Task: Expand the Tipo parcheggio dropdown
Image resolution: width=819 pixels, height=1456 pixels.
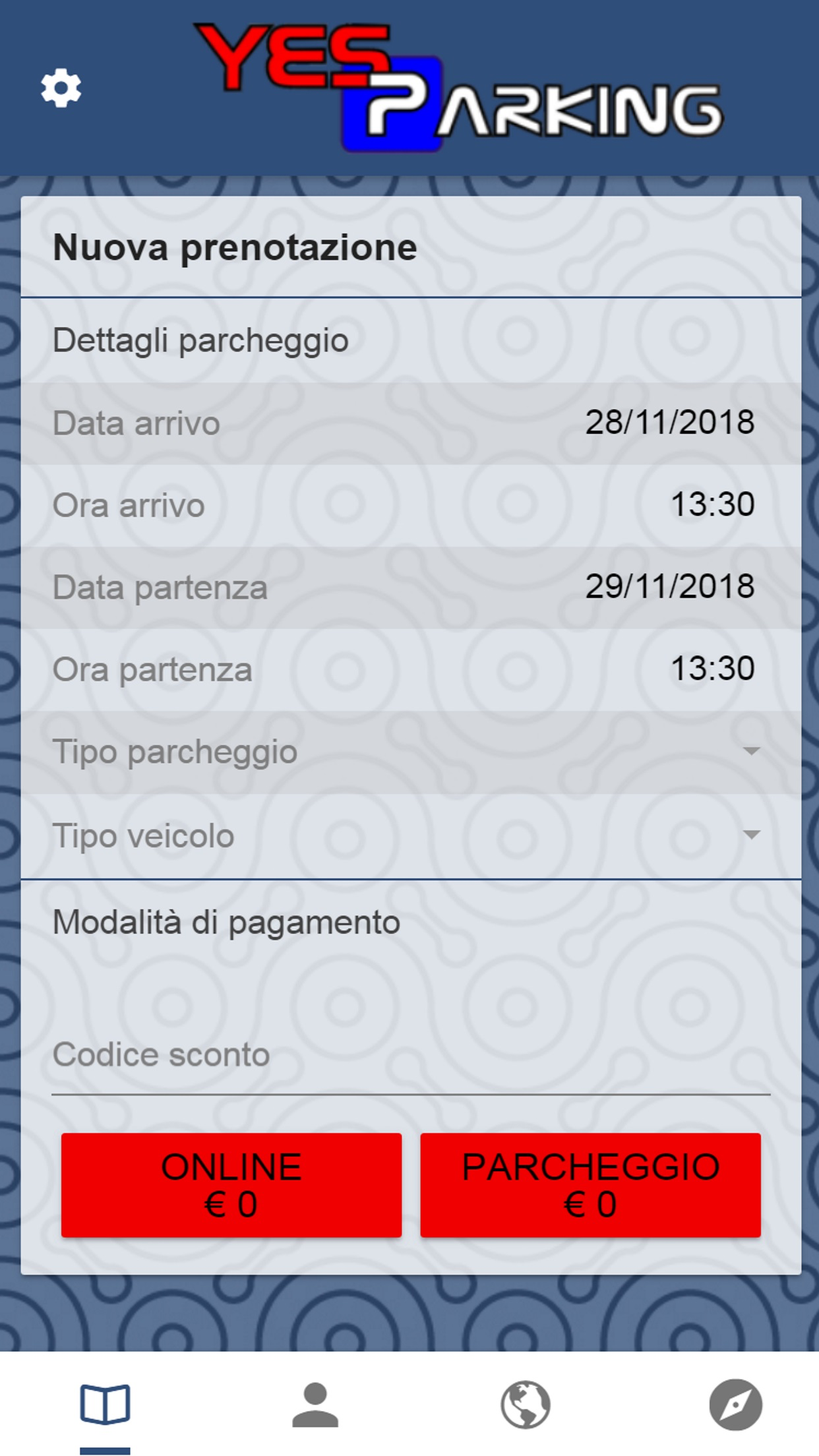Action: pos(410,752)
